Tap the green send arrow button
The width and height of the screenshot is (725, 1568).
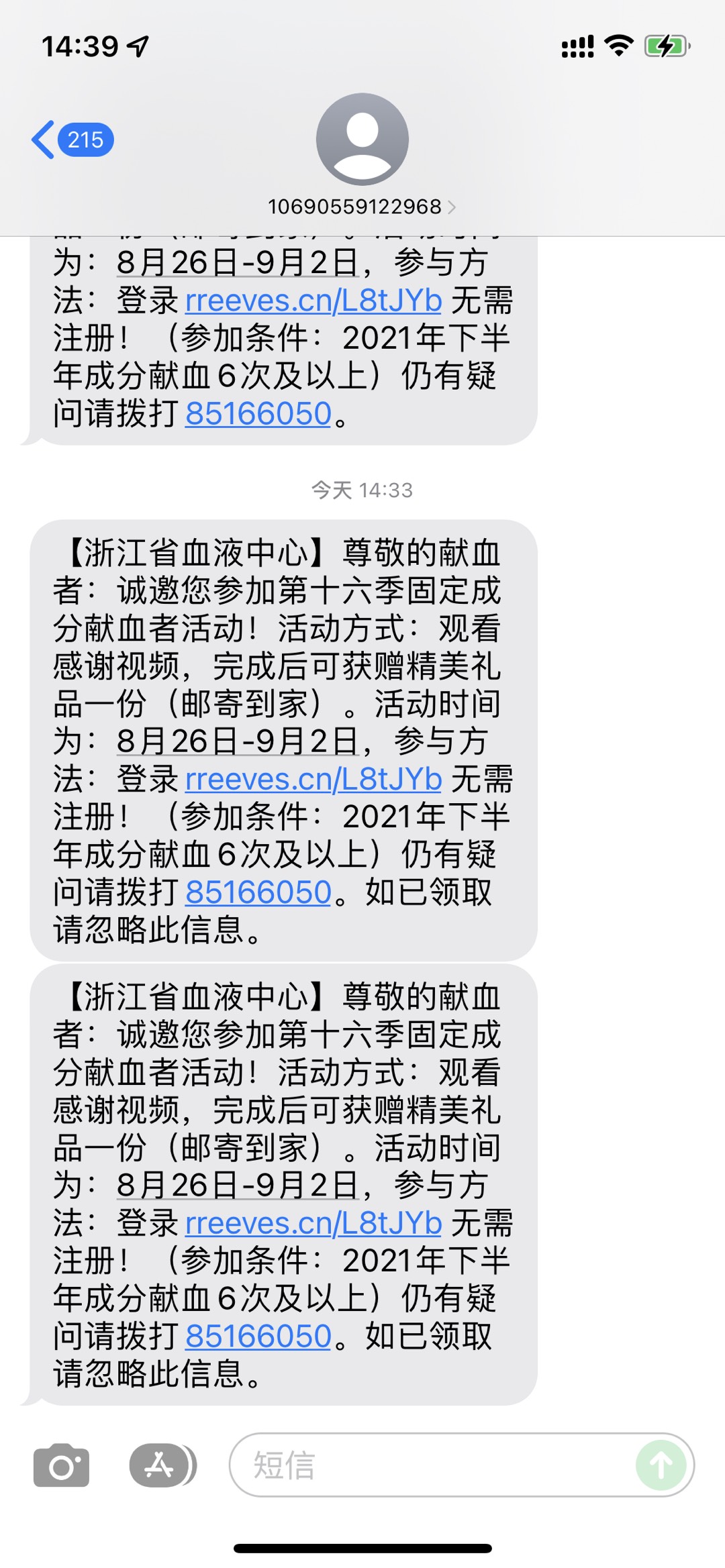coord(661,1466)
